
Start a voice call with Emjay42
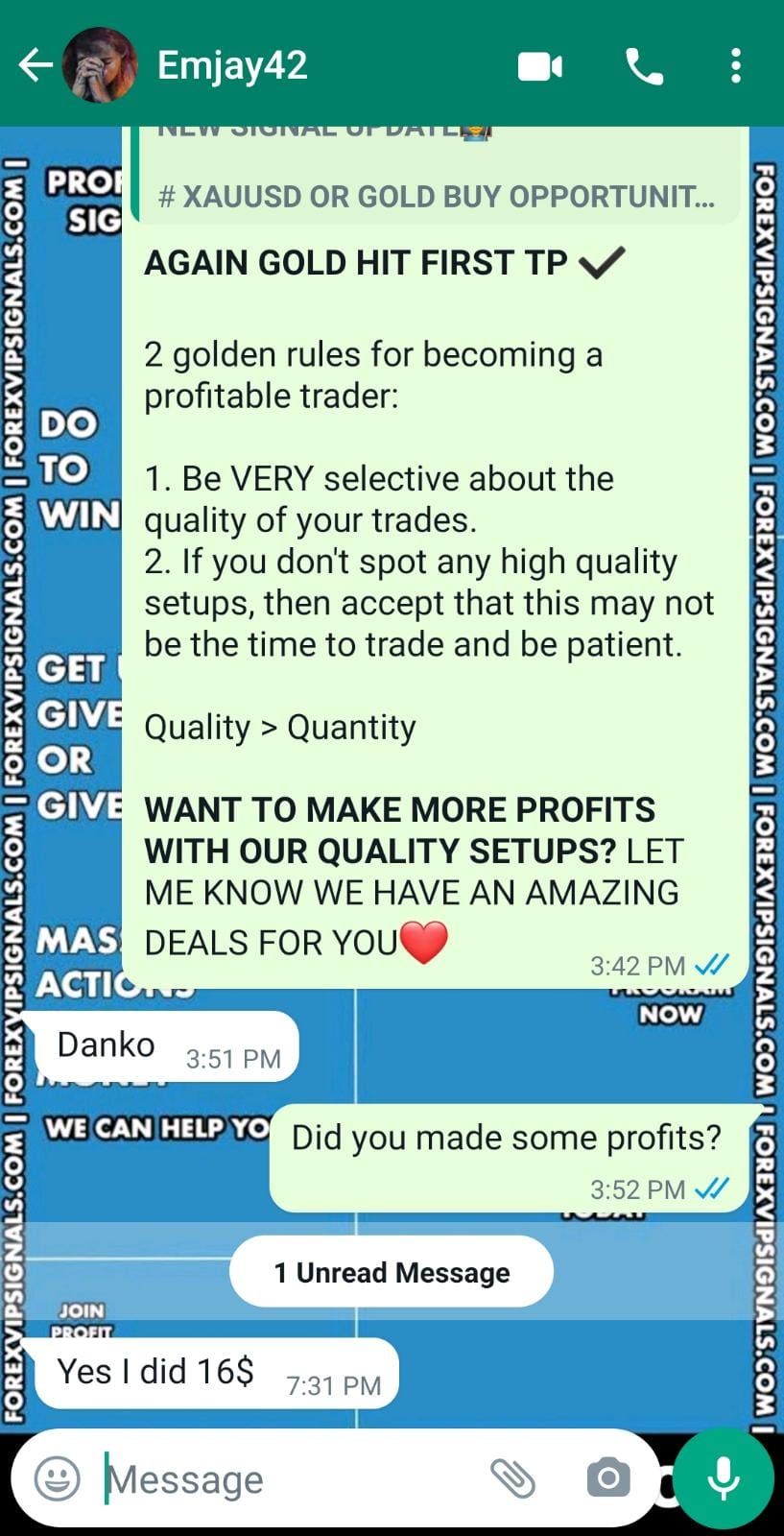(644, 66)
